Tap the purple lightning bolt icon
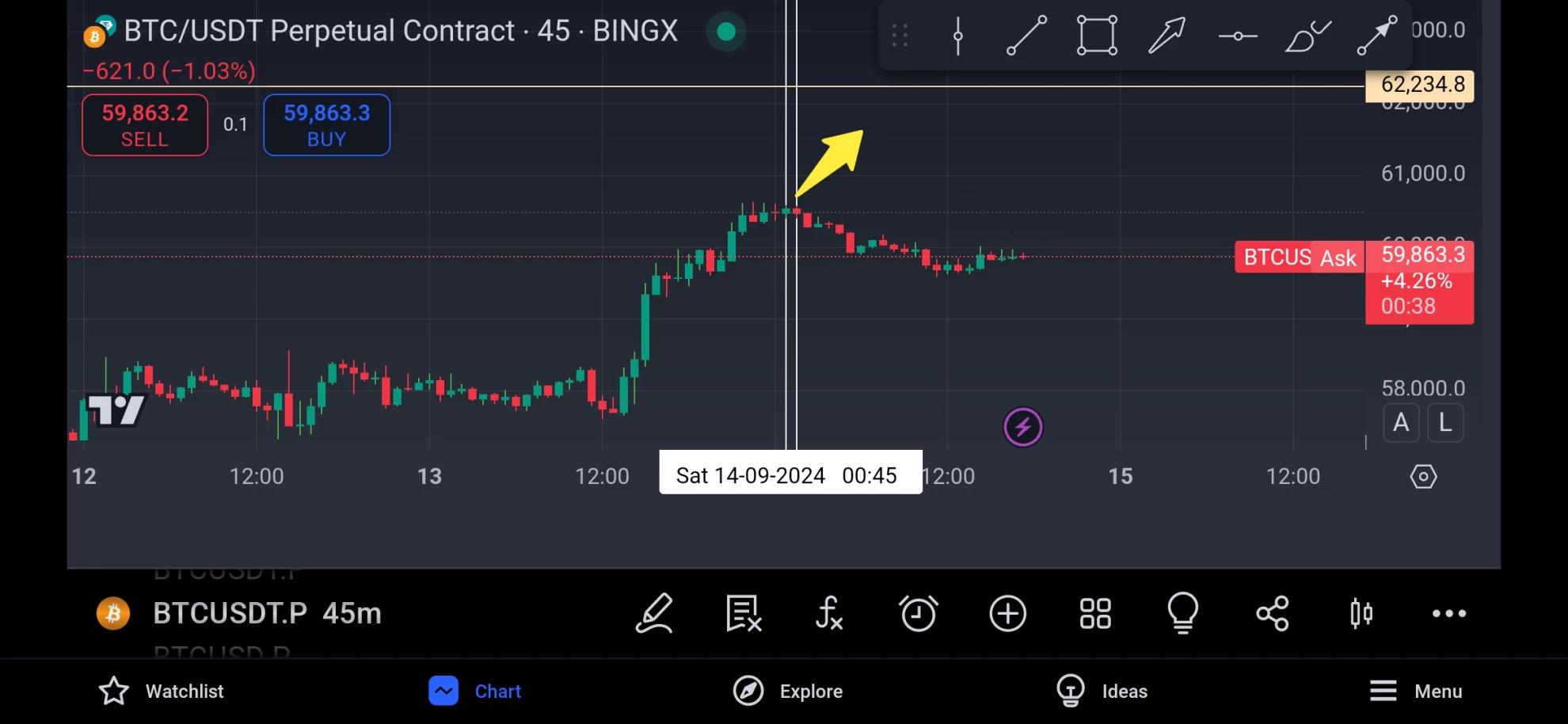Screen dimensions: 1568x724 (1022, 428)
